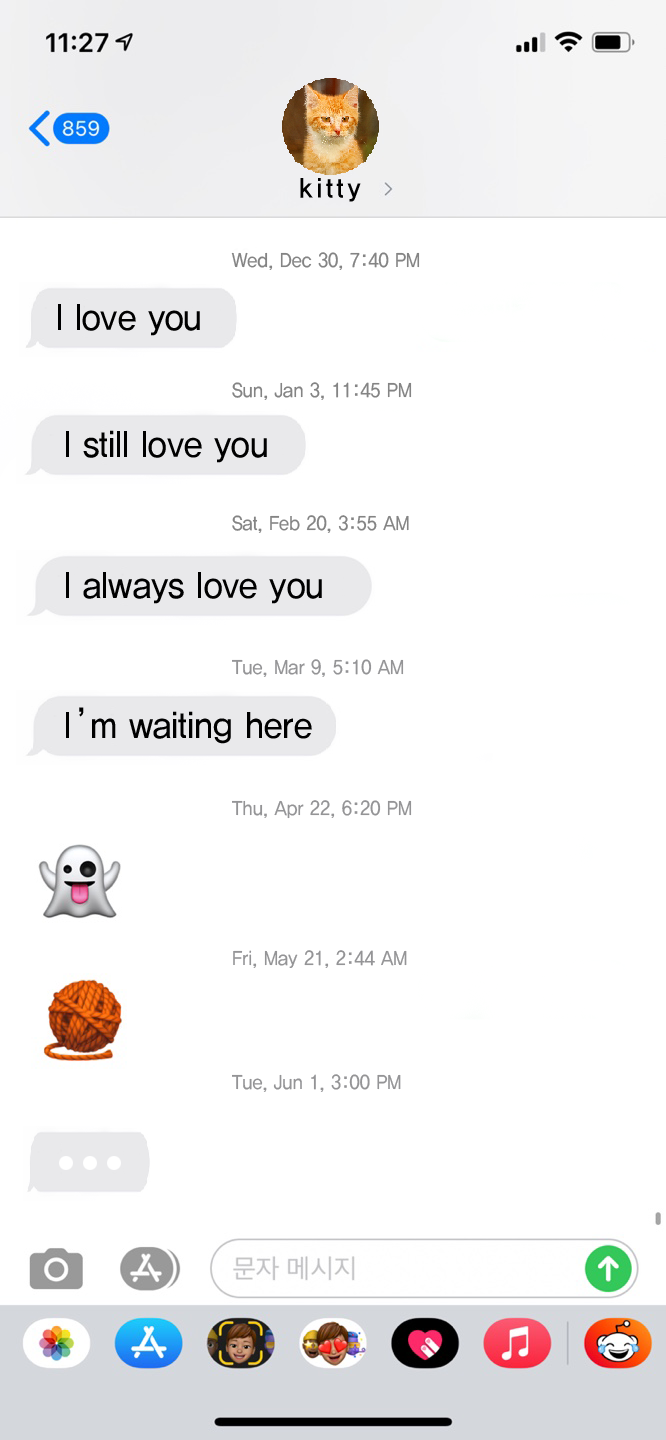
Task: Open Memoji stickers
Action: coord(333,1343)
